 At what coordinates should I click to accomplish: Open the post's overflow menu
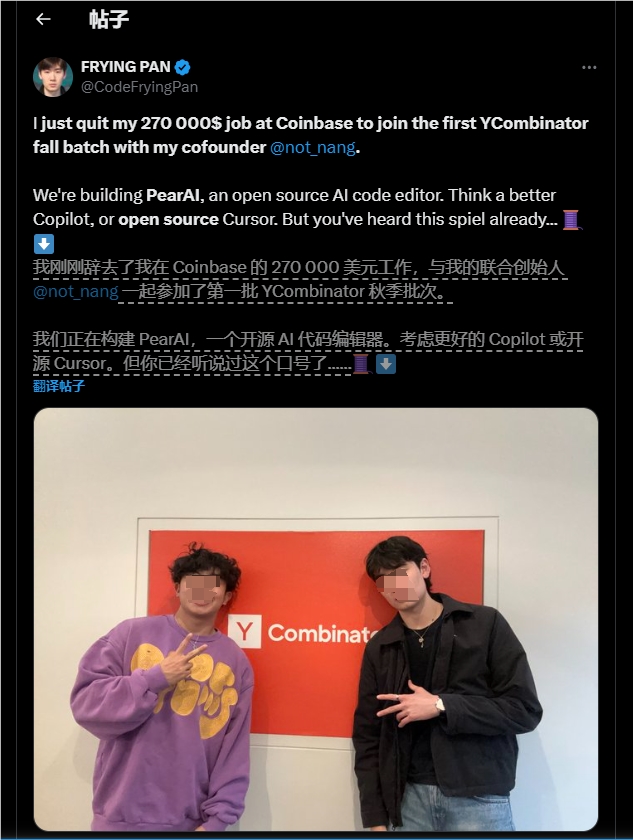589,68
